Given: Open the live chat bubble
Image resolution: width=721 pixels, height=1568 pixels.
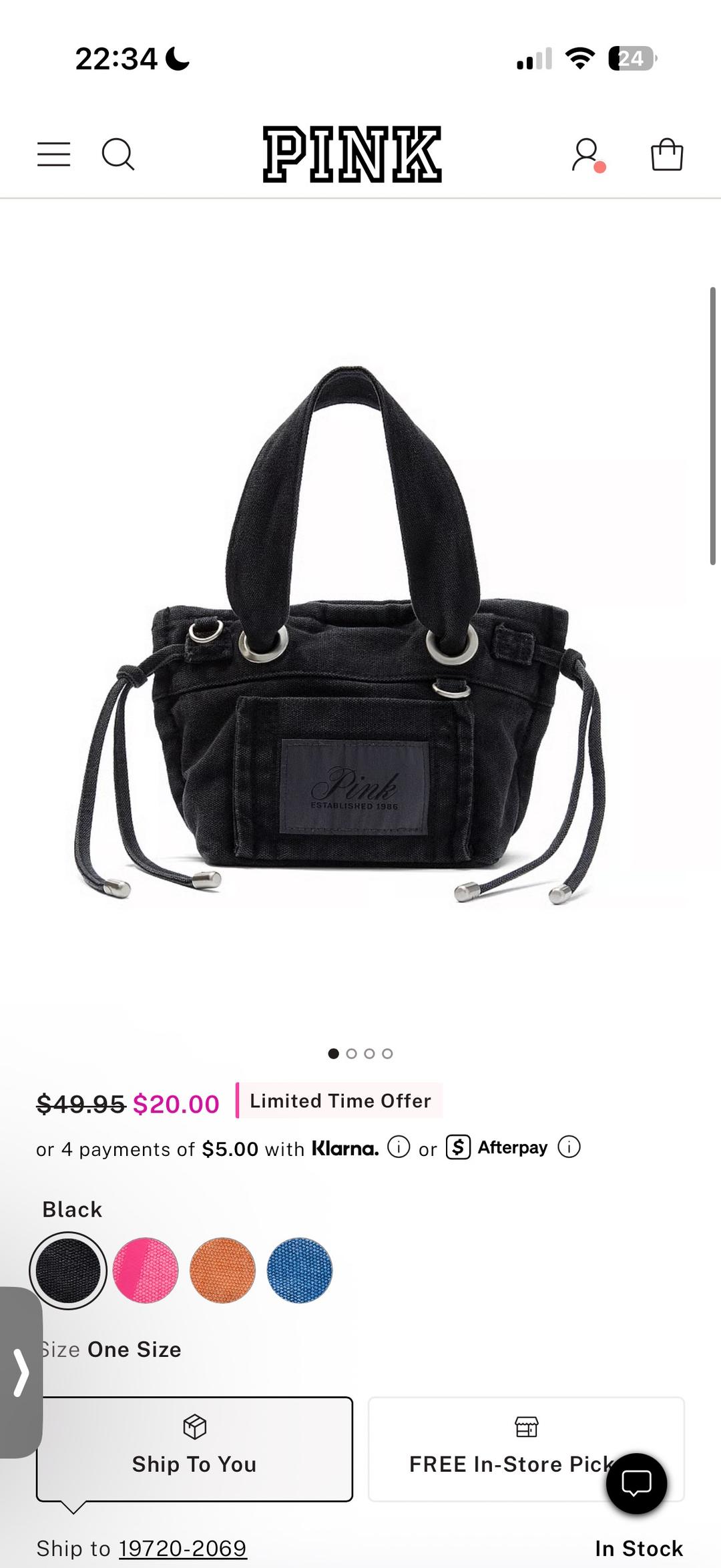Looking at the screenshot, I should click(x=636, y=1483).
